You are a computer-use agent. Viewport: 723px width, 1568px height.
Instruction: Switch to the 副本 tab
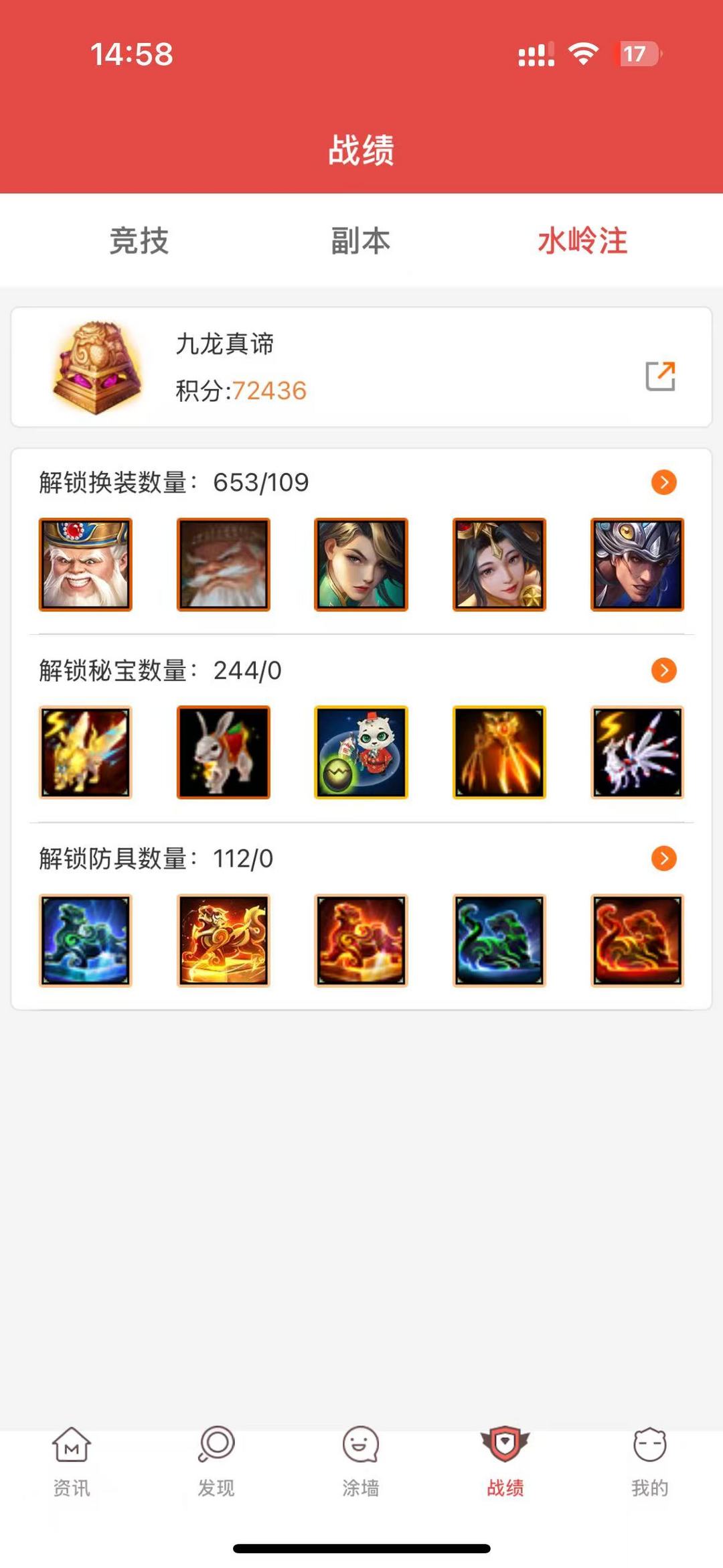point(361,240)
